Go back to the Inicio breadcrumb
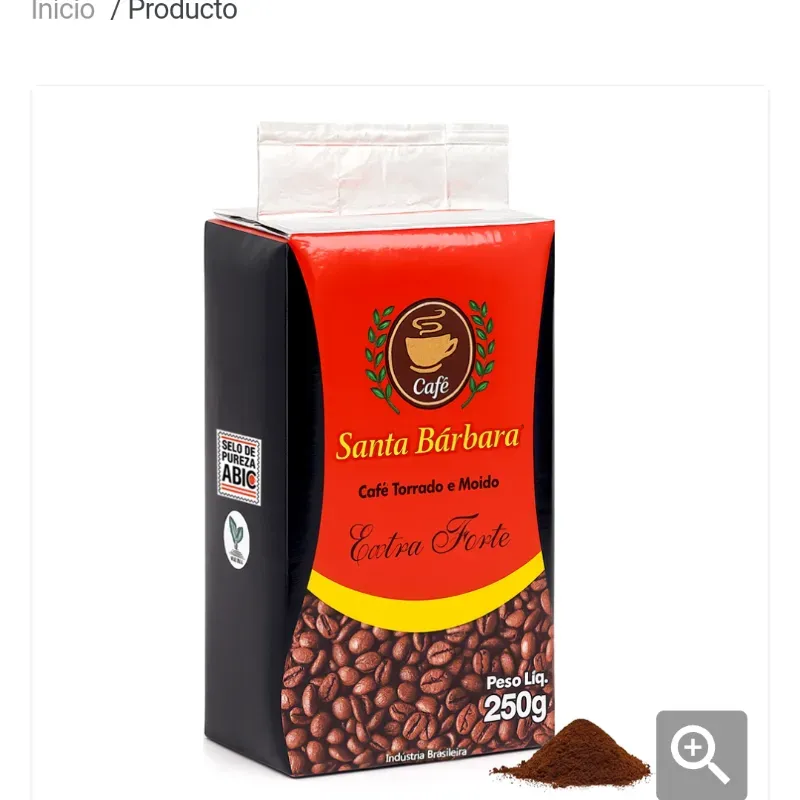 pos(62,11)
